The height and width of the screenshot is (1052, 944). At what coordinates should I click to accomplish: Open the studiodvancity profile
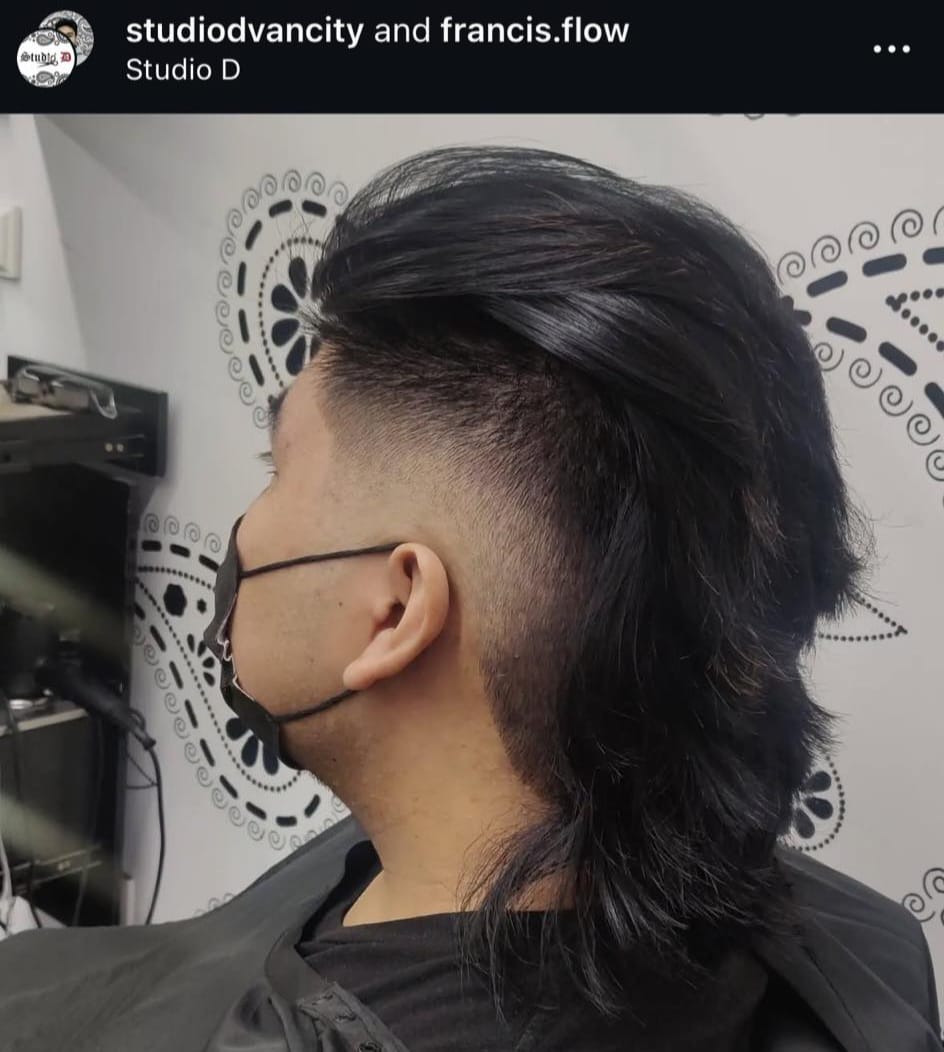244,31
